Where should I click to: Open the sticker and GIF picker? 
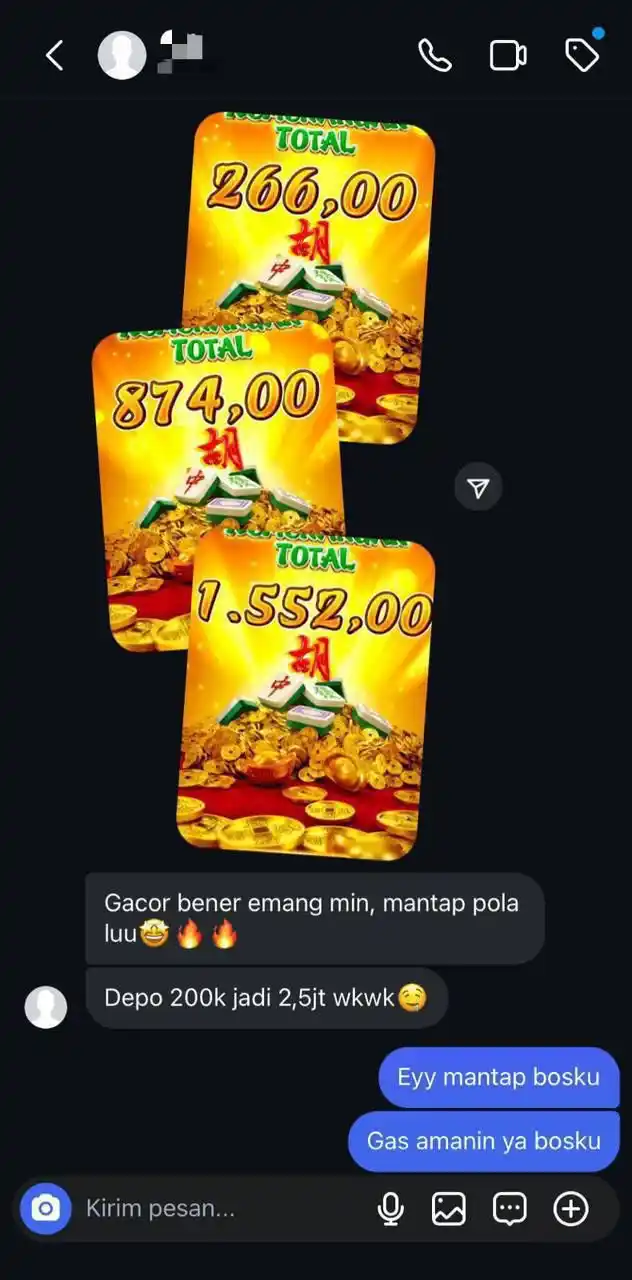click(x=510, y=1209)
